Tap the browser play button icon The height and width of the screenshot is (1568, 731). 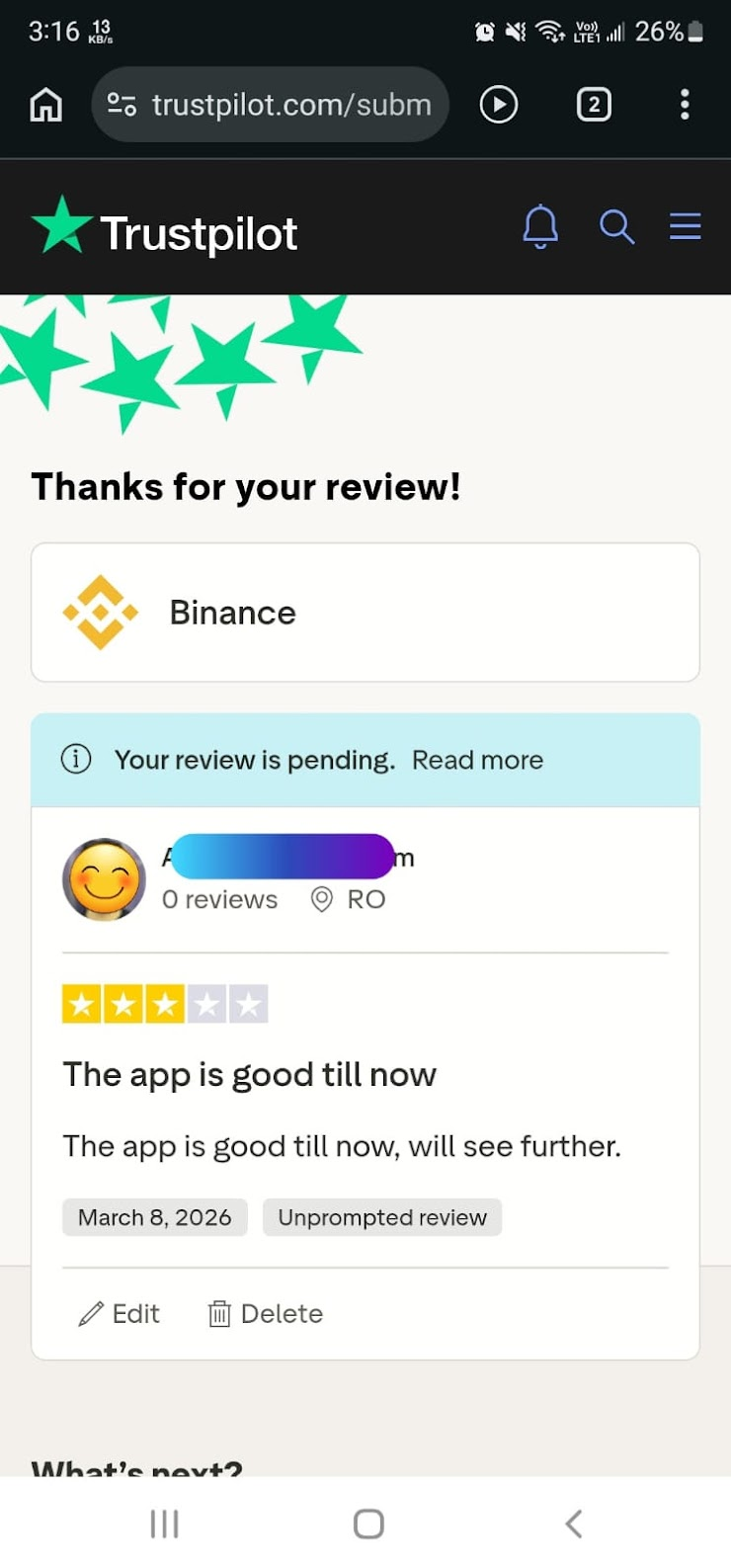[499, 105]
